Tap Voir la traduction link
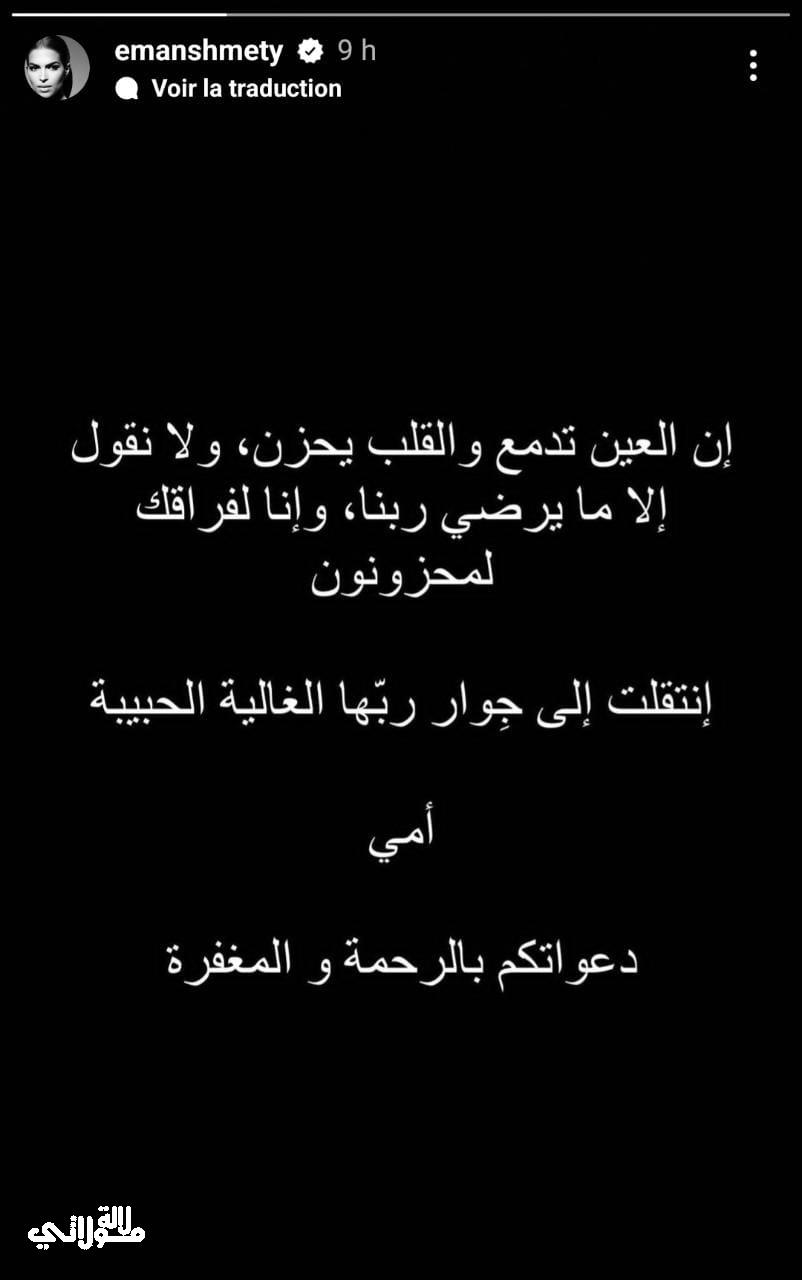Image resolution: width=802 pixels, height=1280 pixels. pyautogui.click(x=245, y=89)
